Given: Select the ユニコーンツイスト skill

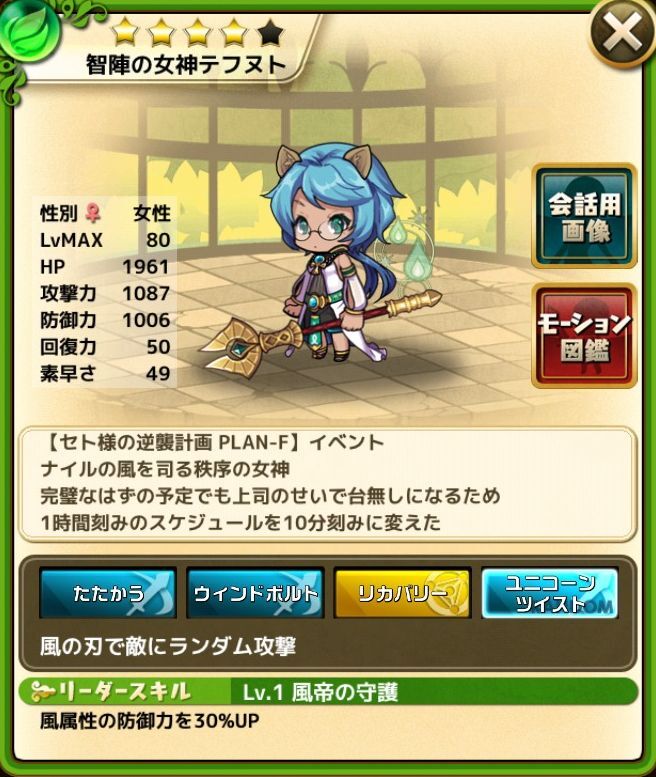Looking at the screenshot, I should 549,593.
